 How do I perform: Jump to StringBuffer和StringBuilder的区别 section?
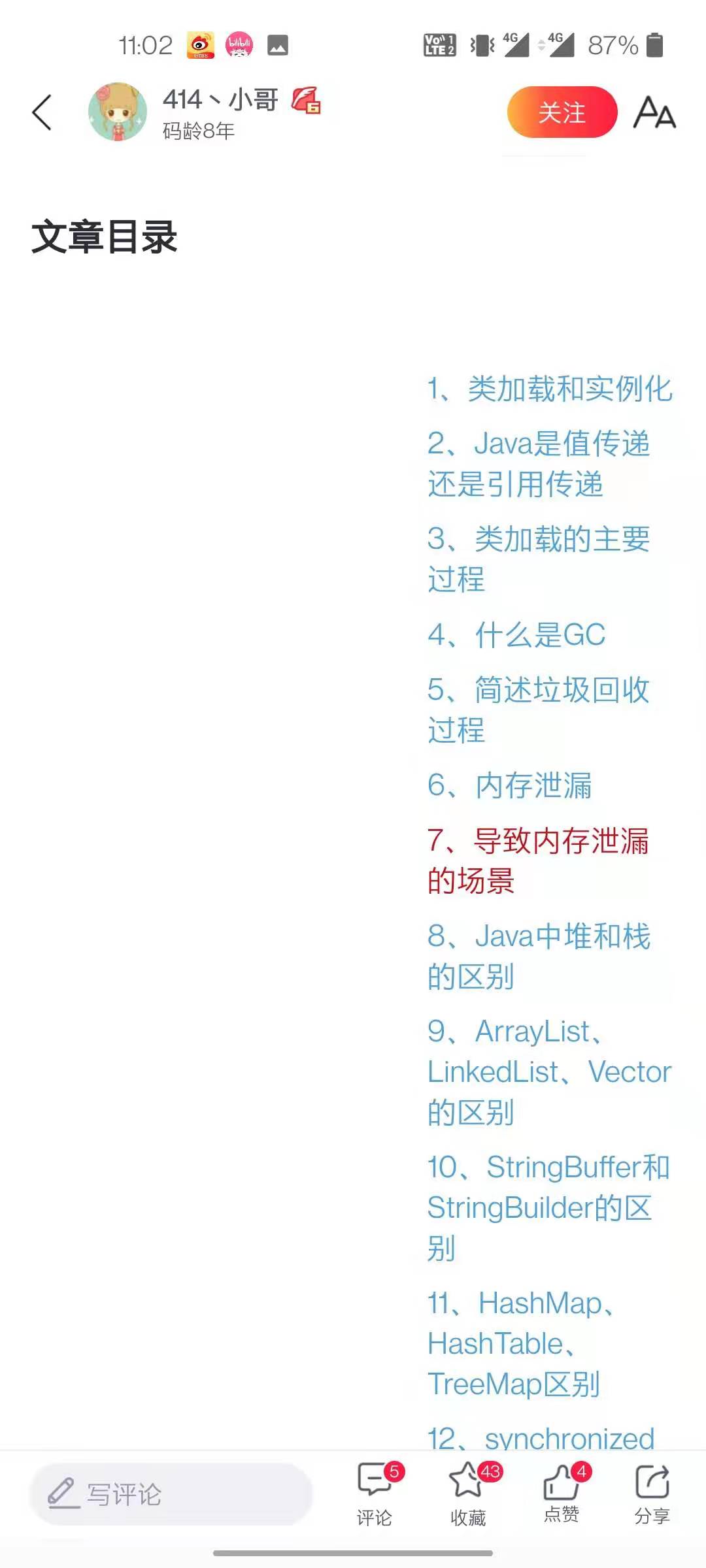(x=548, y=1207)
